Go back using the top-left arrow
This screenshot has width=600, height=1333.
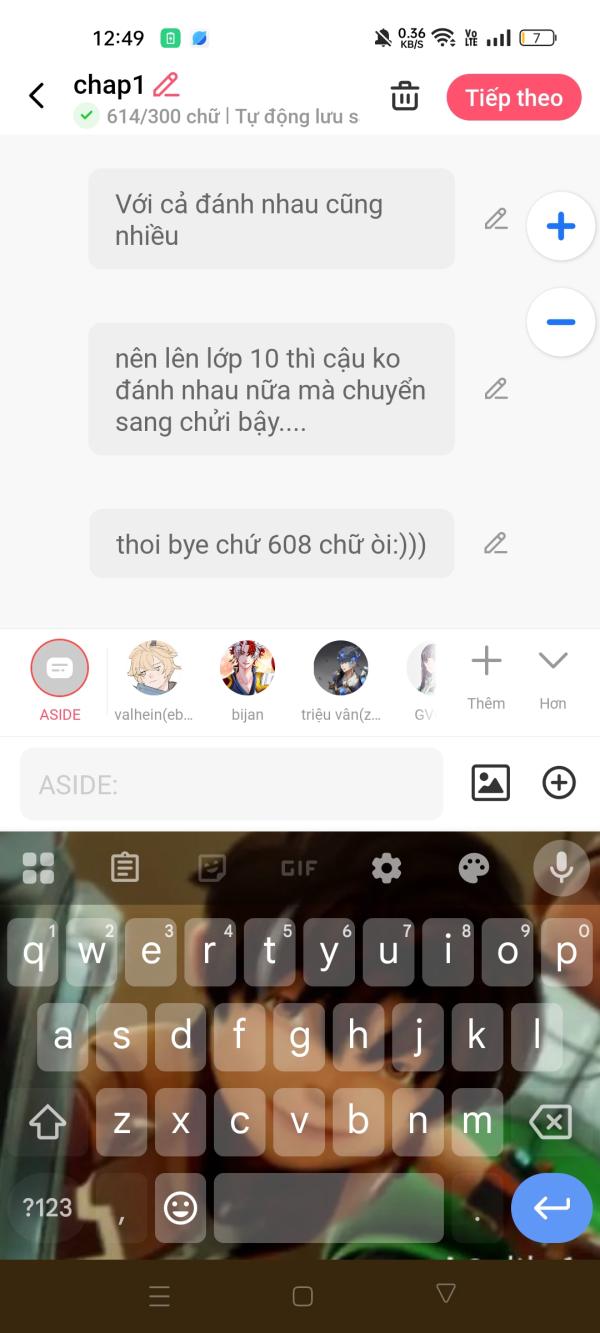pos(37,96)
